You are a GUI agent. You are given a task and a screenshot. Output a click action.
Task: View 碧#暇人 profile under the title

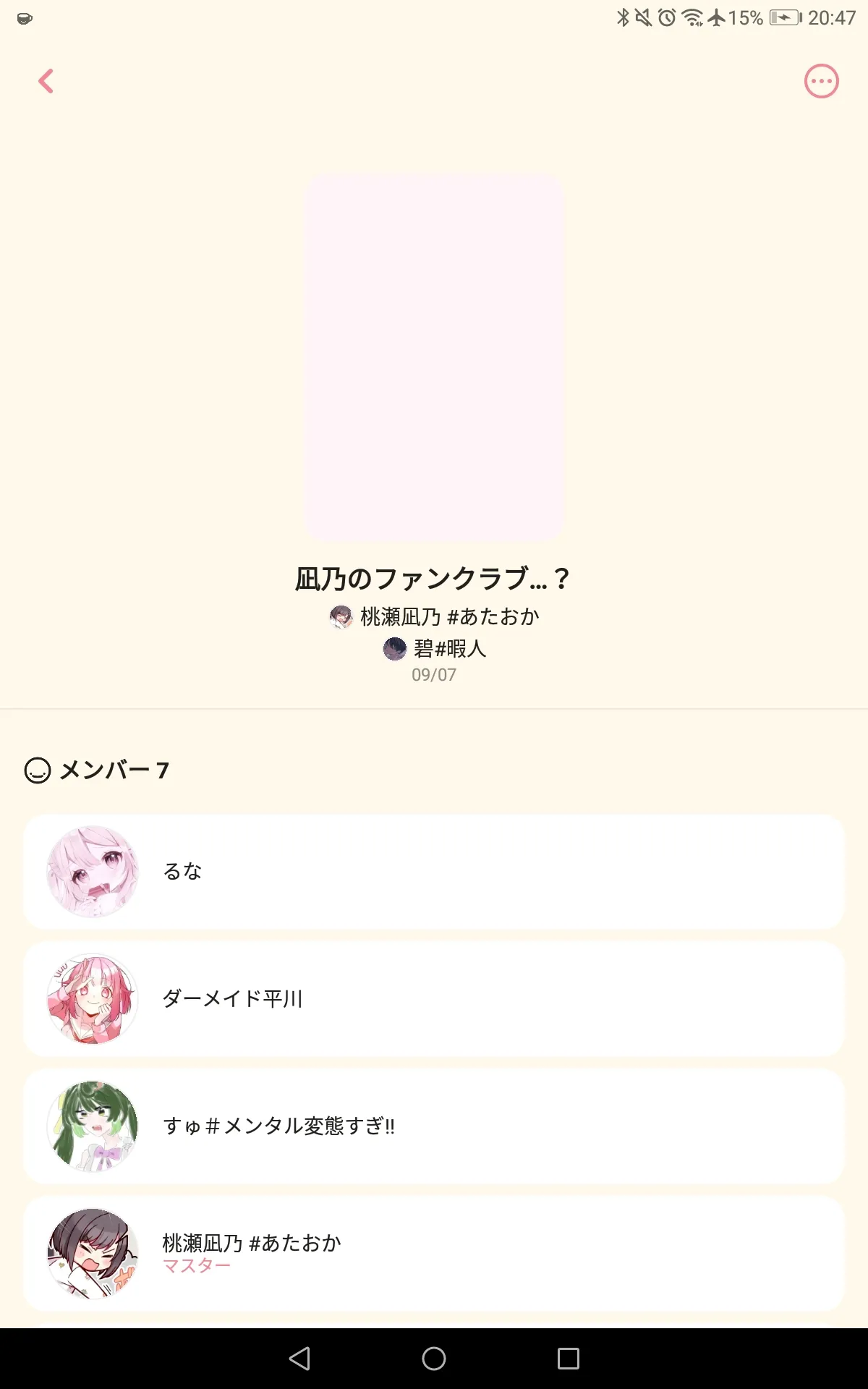(435, 648)
